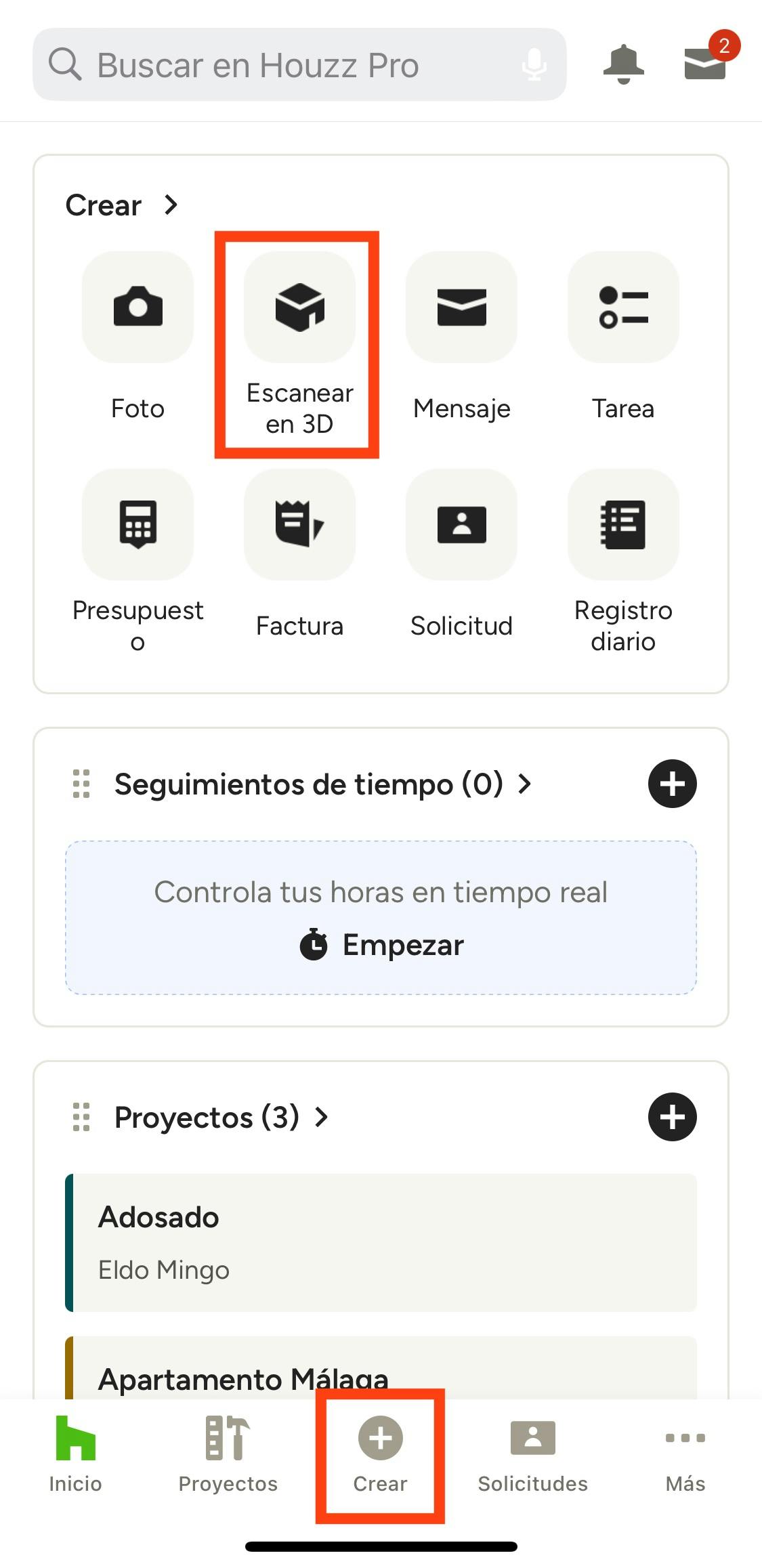This screenshot has width=762, height=1568.
Task: Tap Empezar to start time tracking
Action: (381, 944)
